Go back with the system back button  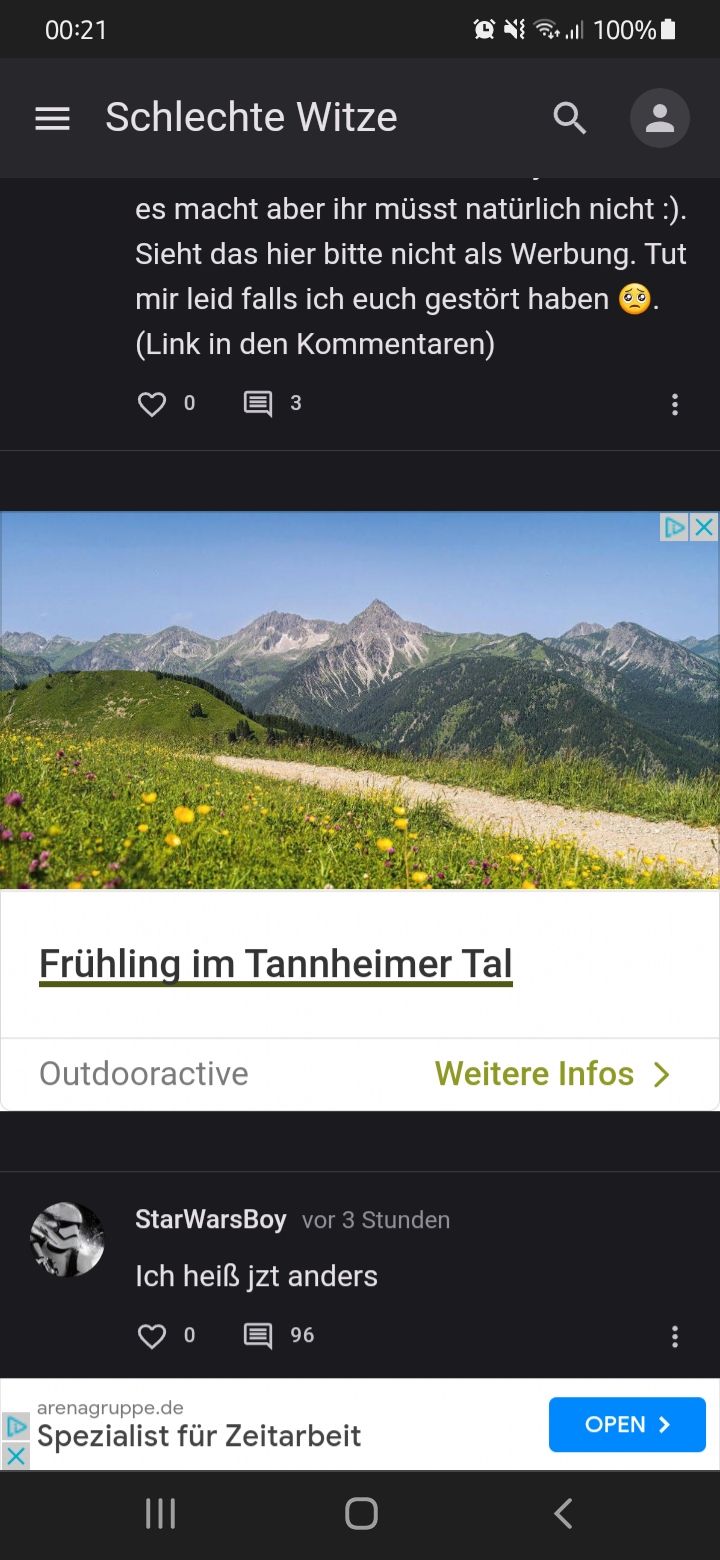(x=563, y=1513)
